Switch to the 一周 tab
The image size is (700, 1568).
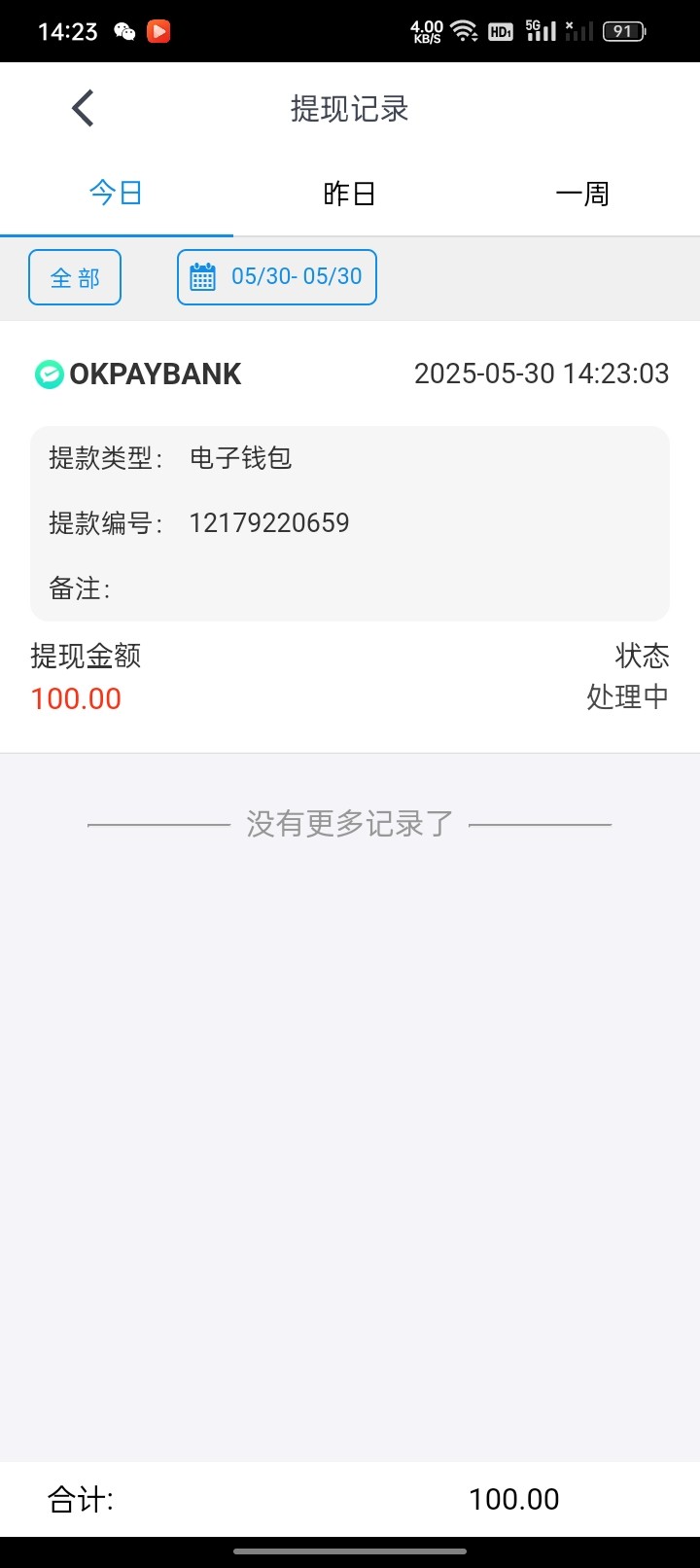(x=583, y=193)
